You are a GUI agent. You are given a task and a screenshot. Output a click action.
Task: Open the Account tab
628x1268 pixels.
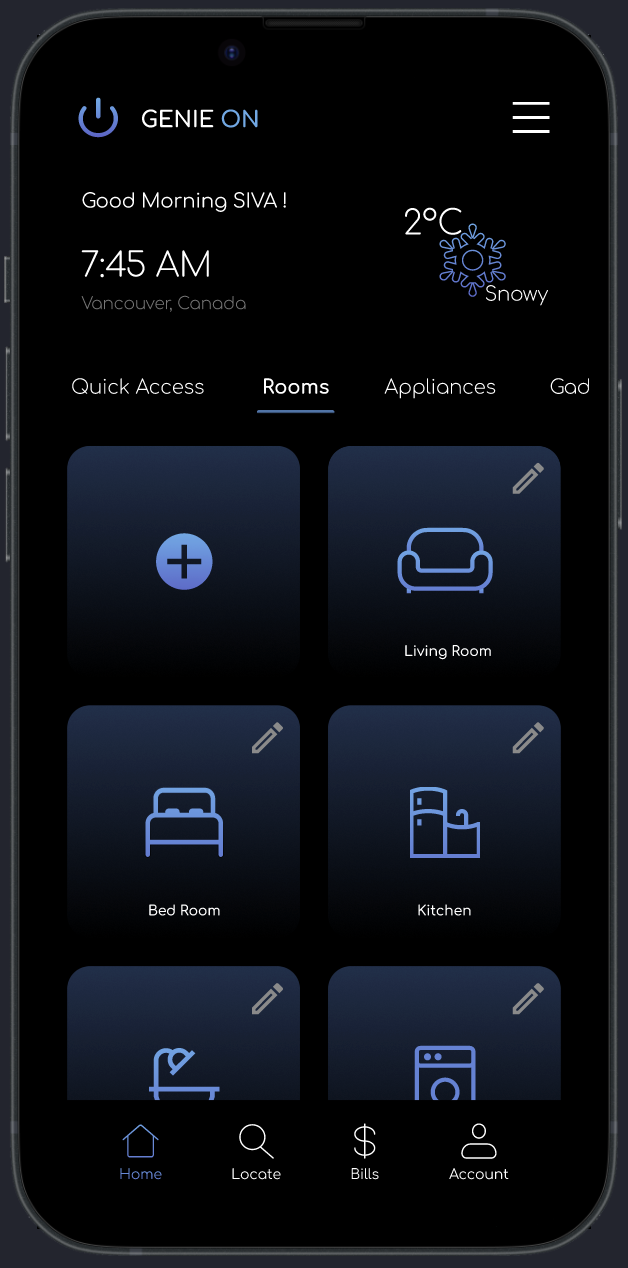click(479, 1152)
